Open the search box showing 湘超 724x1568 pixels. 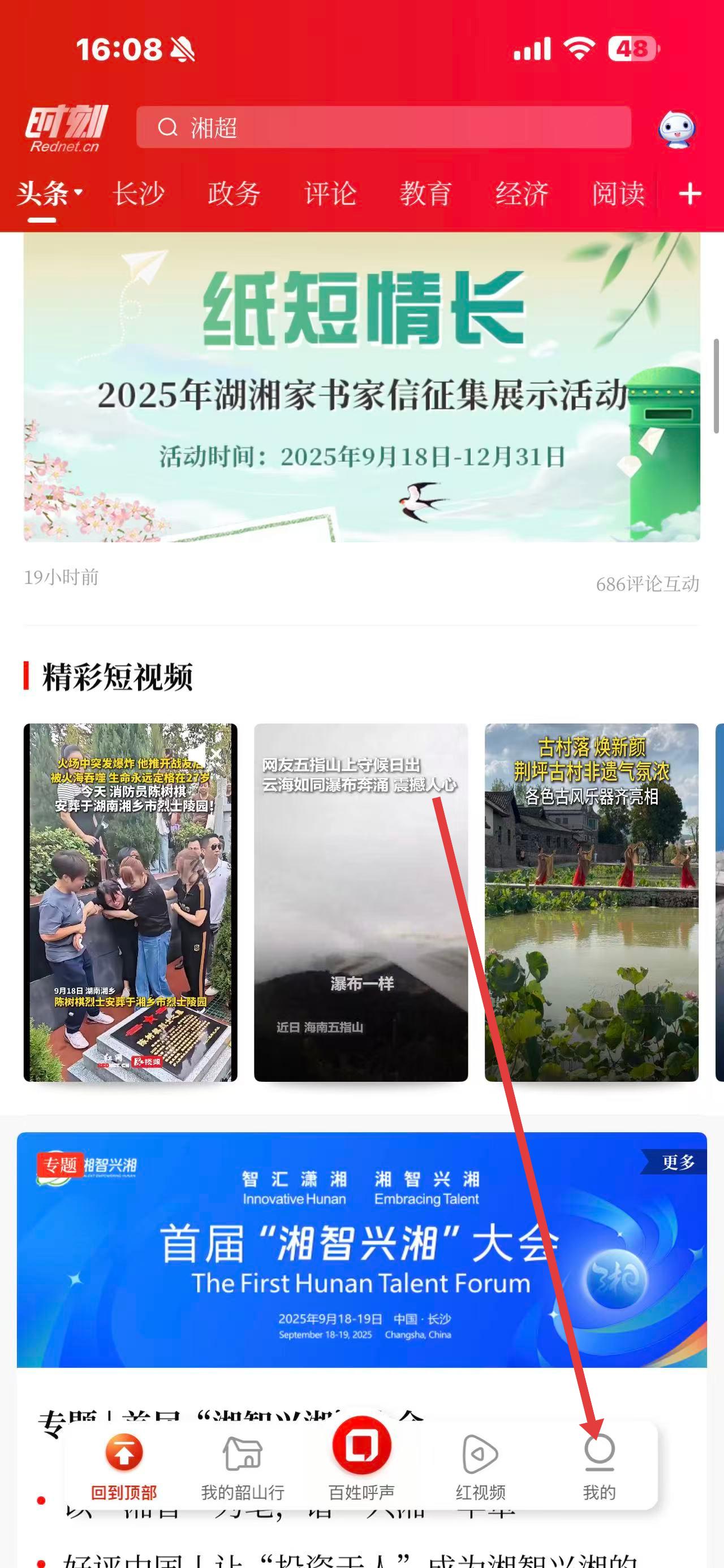point(383,127)
